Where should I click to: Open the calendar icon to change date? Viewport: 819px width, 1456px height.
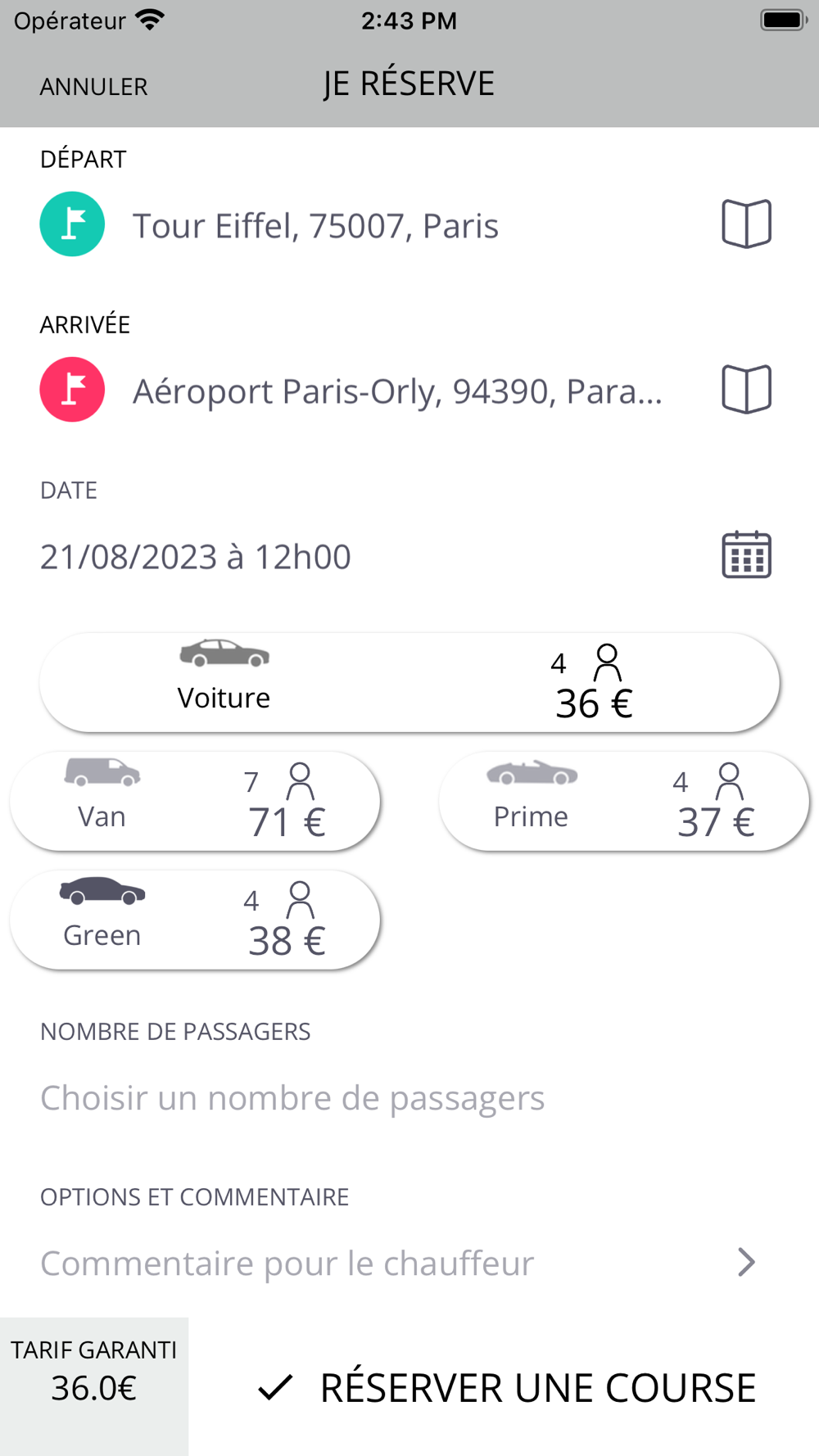[746, 555]
